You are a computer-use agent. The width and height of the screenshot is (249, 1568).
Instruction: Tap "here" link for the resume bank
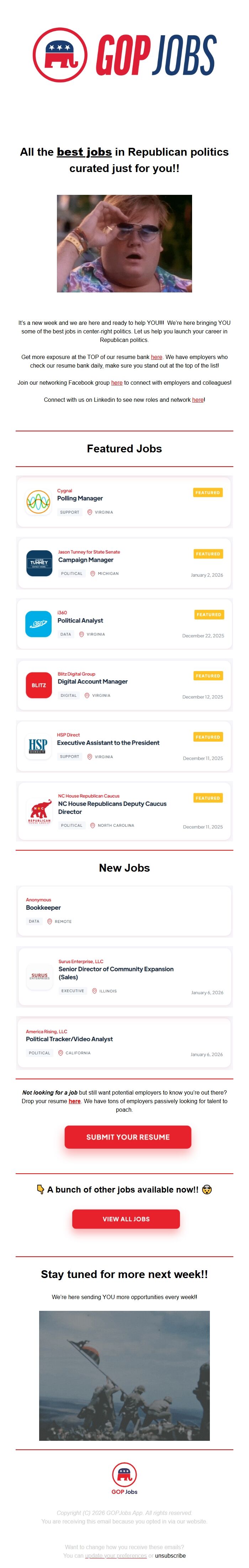pyautogui.click(x=156, y=357)
